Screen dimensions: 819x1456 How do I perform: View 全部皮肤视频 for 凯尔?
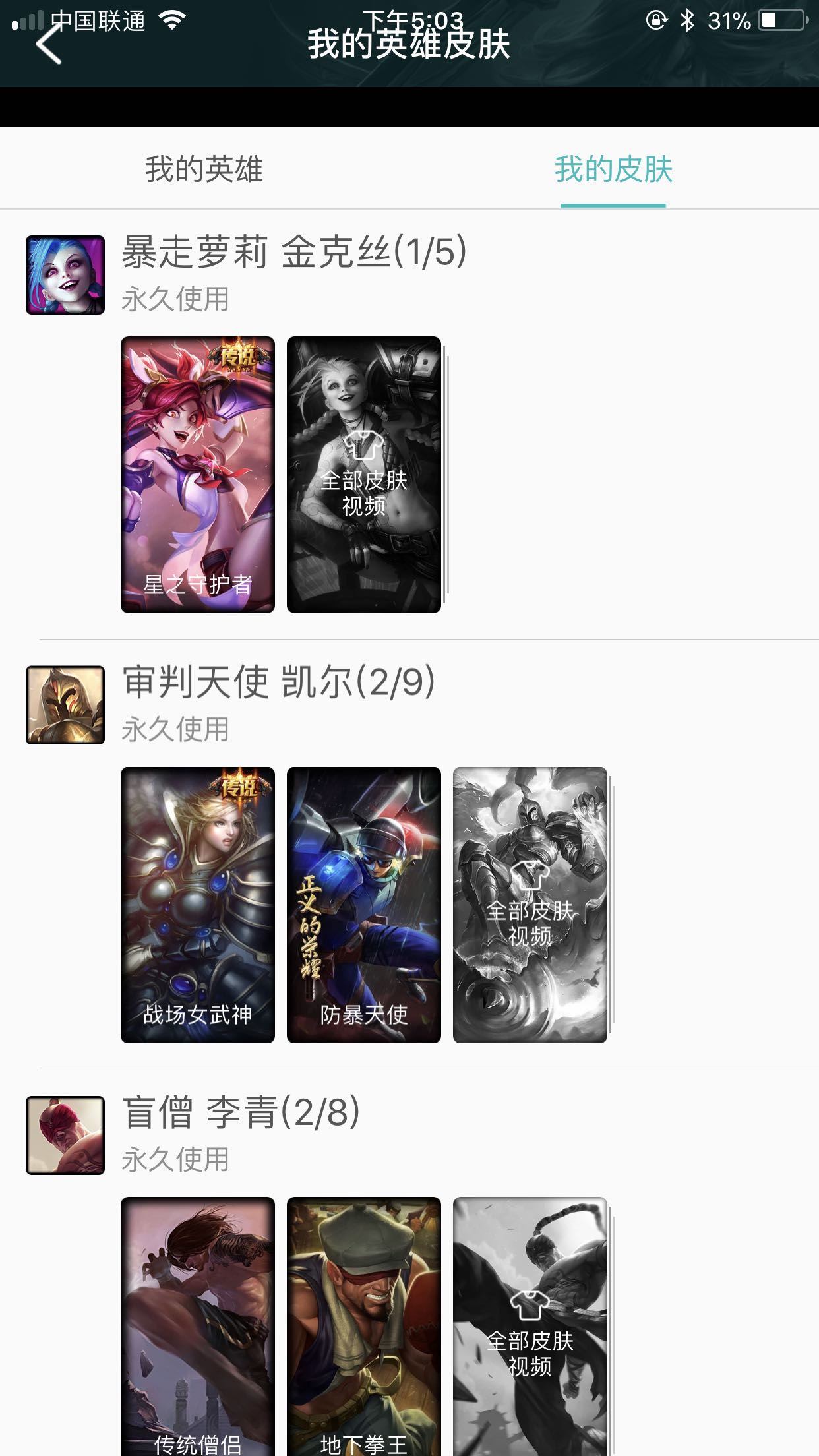pyautogui.click(x=530, y=905)
